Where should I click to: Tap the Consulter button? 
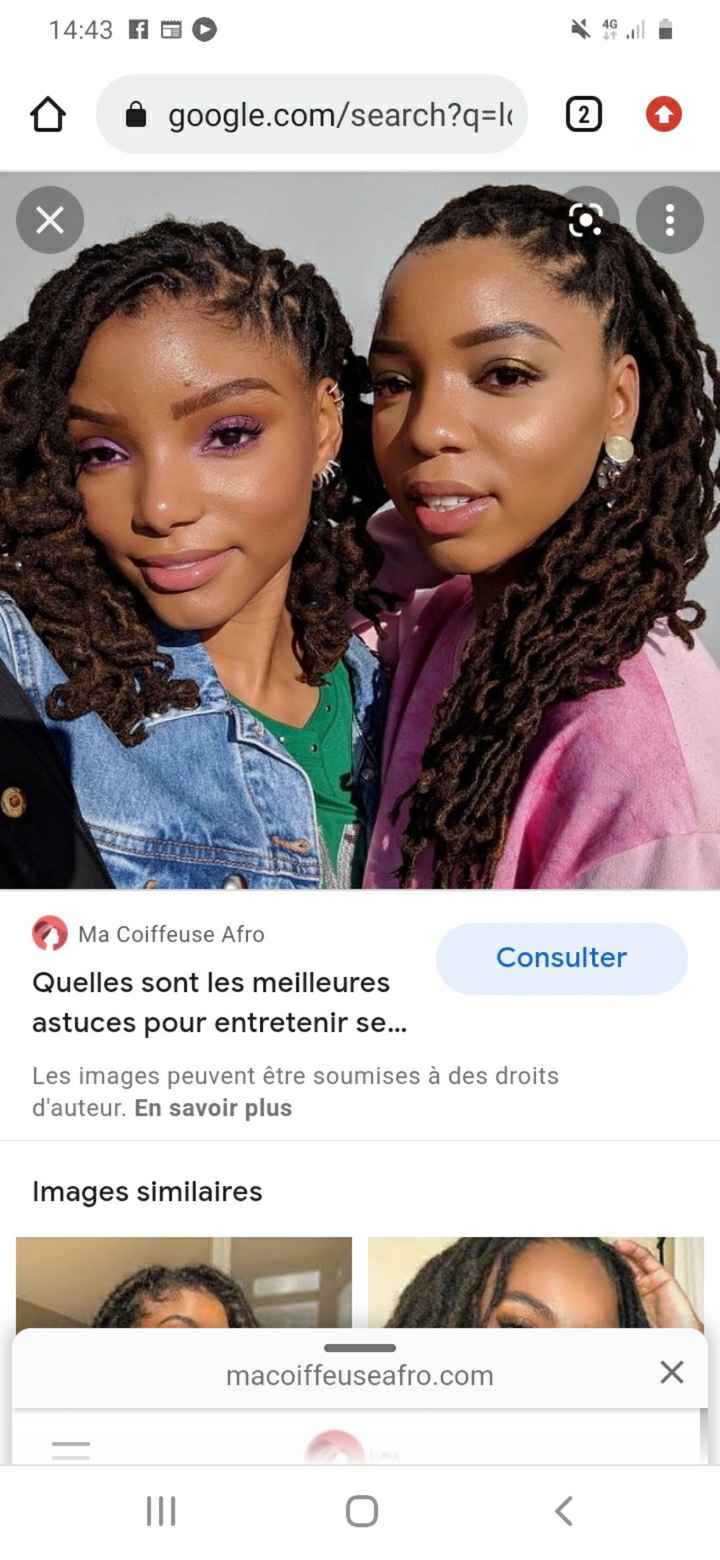click(561, 958)
